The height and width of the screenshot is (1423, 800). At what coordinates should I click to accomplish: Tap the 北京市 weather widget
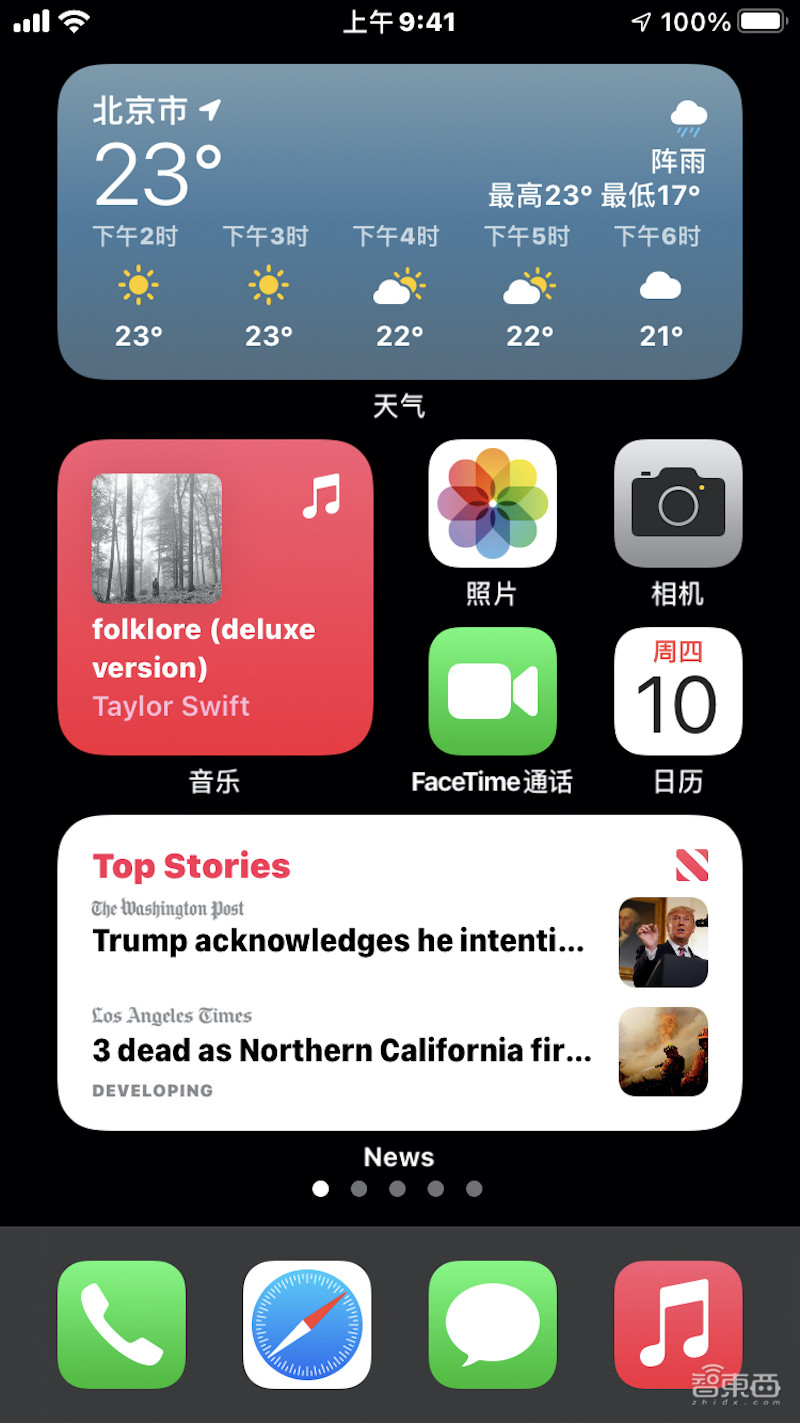(400, 220)
